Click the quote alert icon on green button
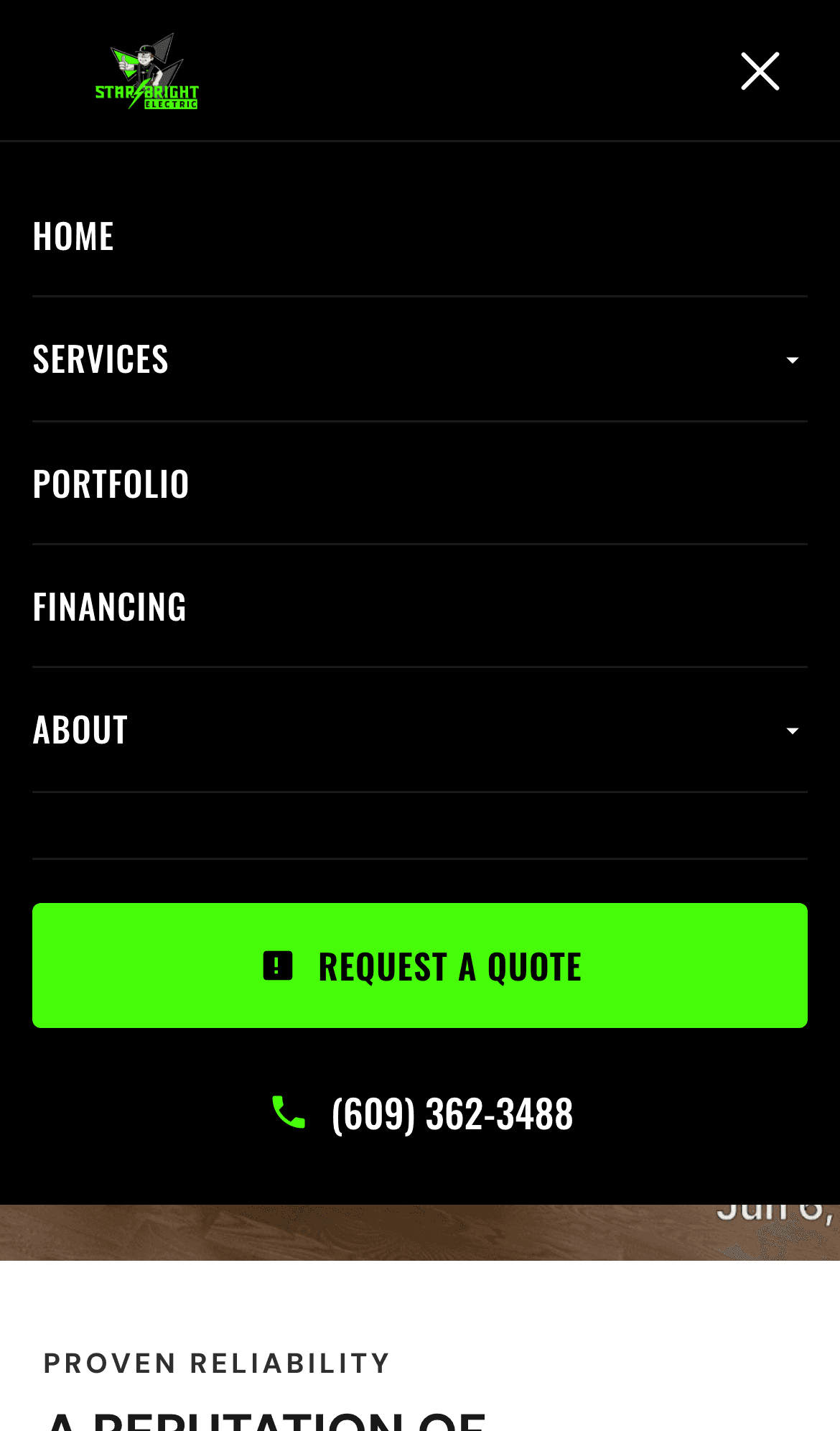Image resolution: width=840 pixels, height=1431 pixels. click(277, 965)
